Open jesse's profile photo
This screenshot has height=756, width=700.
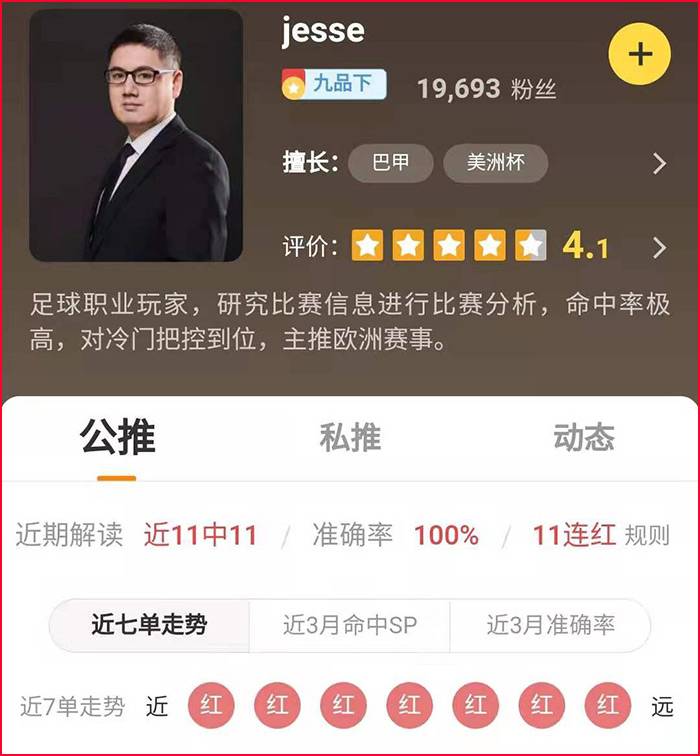point(136,136)
